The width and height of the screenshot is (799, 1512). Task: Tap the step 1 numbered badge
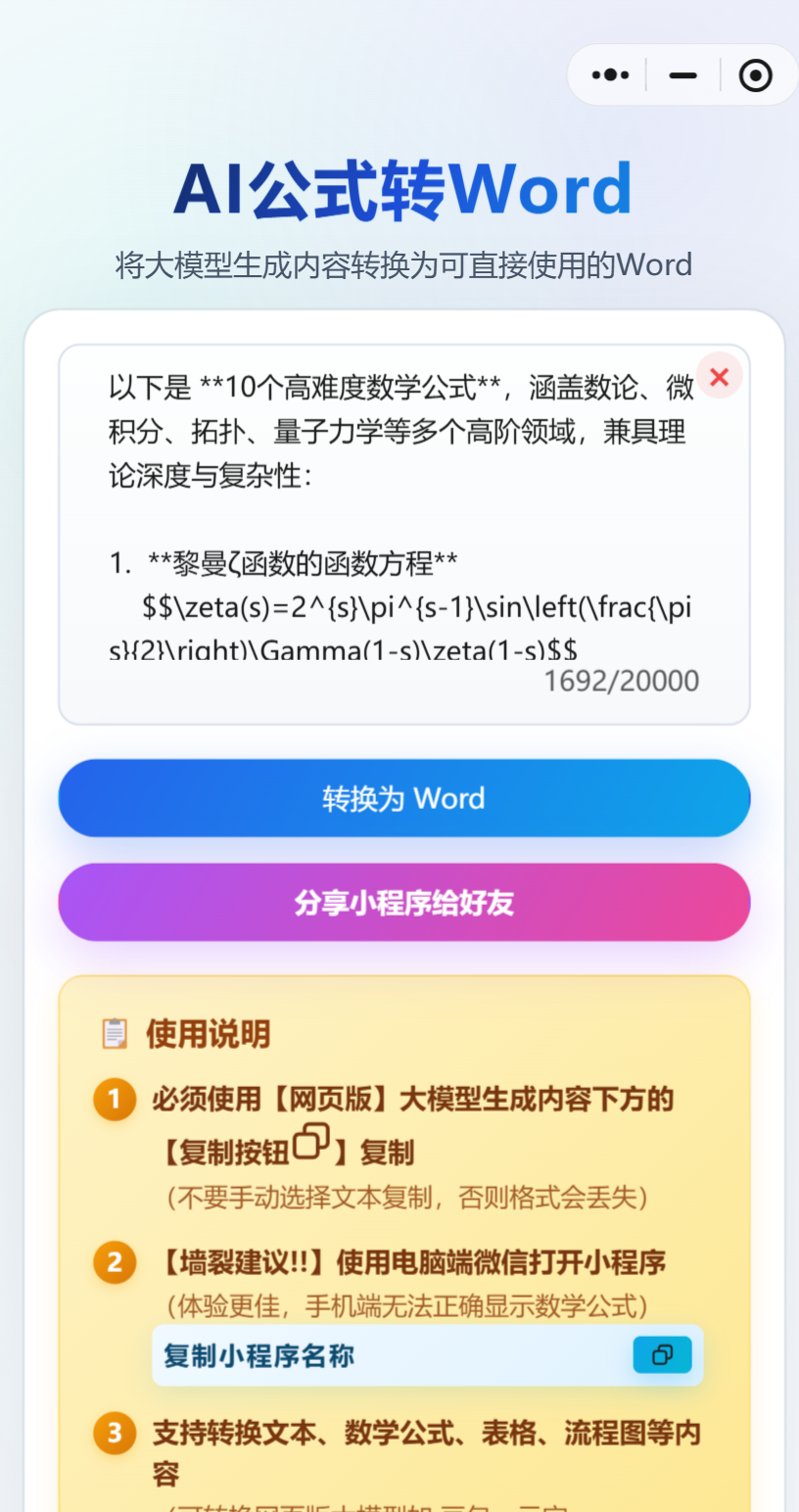point(115,1099)
